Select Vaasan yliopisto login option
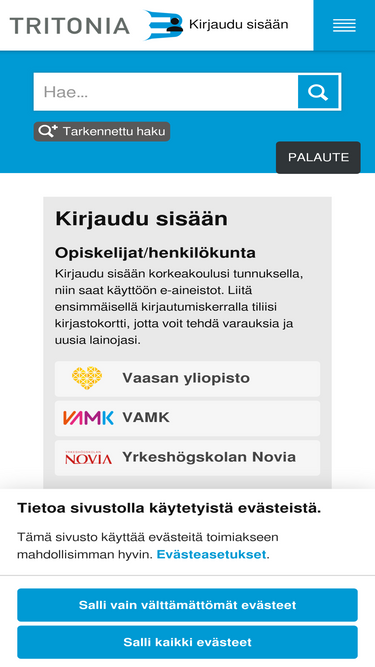Image resolution: width=375 pixels, height=667 pixels. tap(188, 379)
